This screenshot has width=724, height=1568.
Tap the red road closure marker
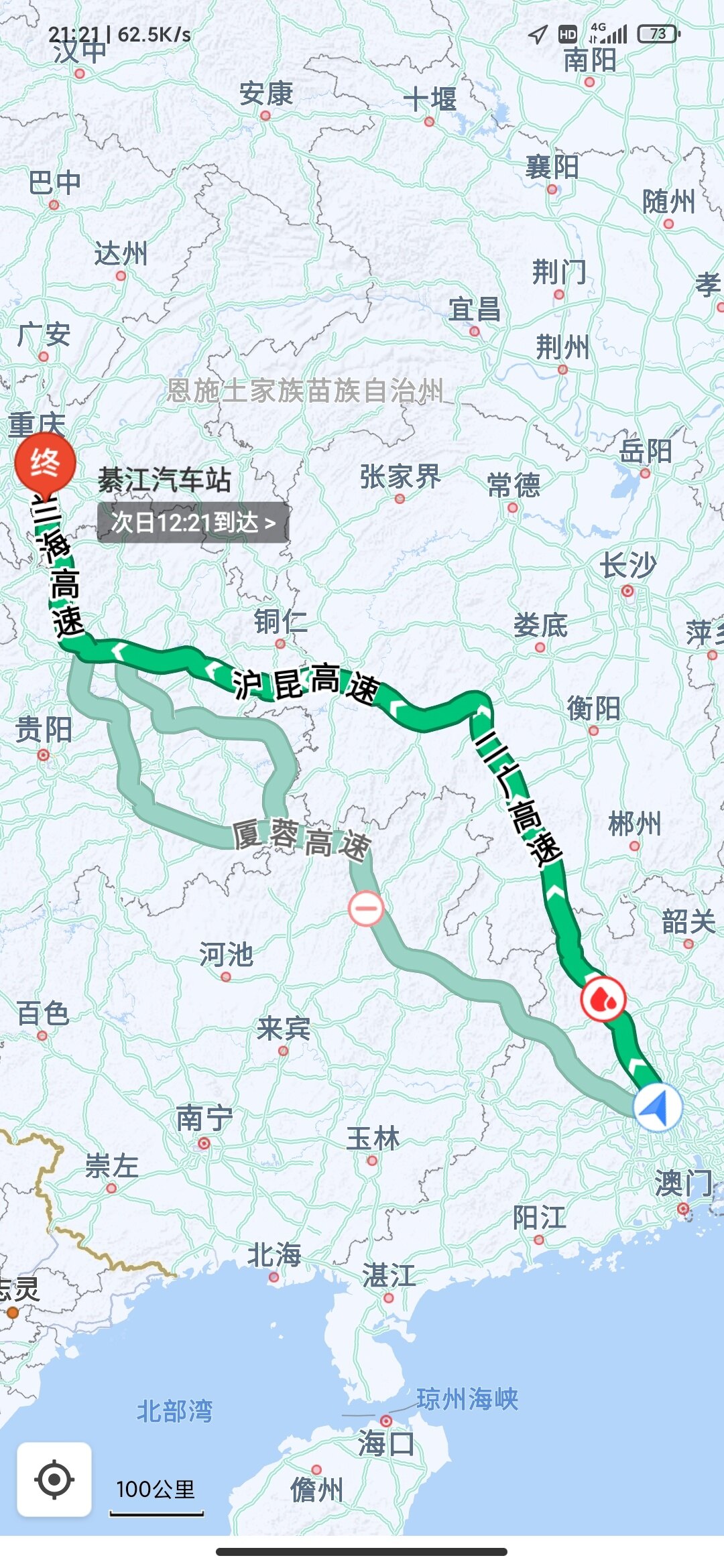366,909
